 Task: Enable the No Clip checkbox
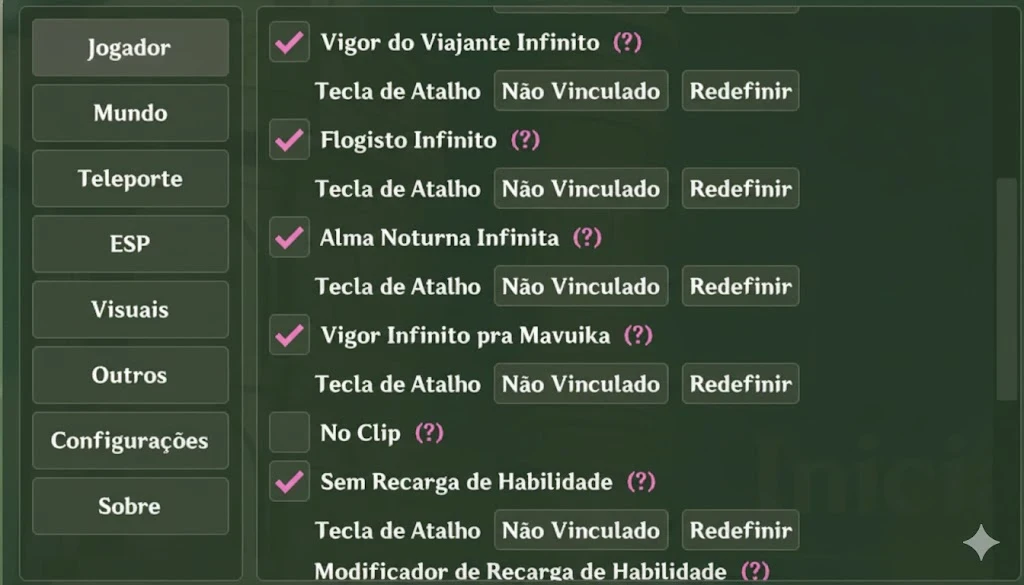pyautogui.click(x=289, y=433)
